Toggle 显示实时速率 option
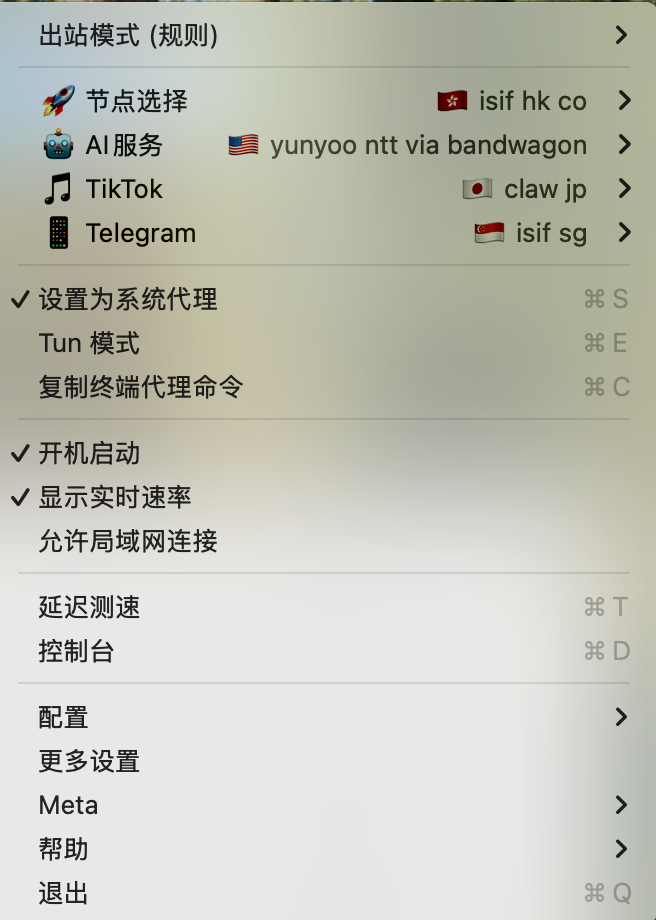The height and width of the screenshot is (920, 656). 115,497
